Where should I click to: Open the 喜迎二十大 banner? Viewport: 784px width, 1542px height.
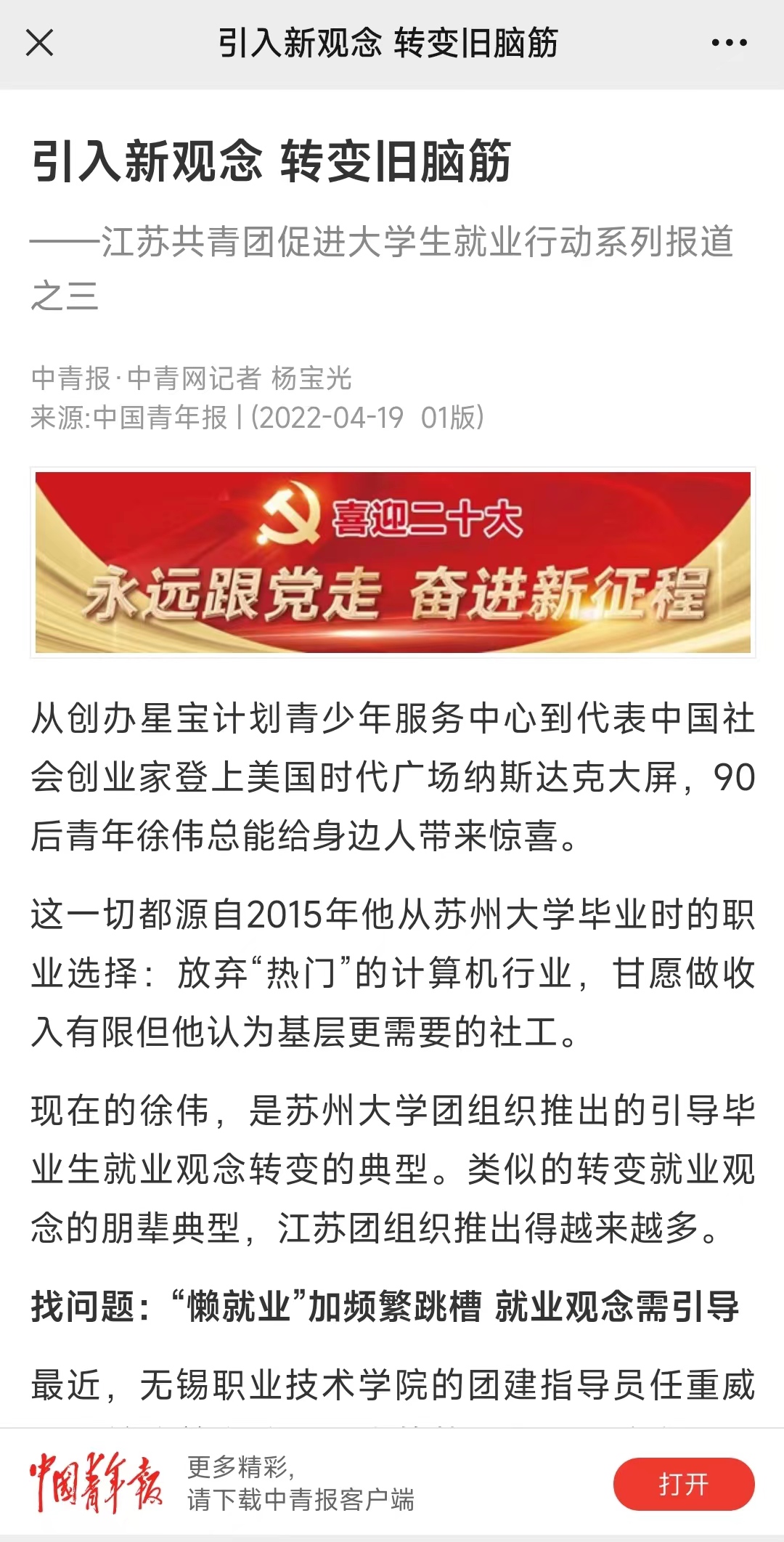393,562
